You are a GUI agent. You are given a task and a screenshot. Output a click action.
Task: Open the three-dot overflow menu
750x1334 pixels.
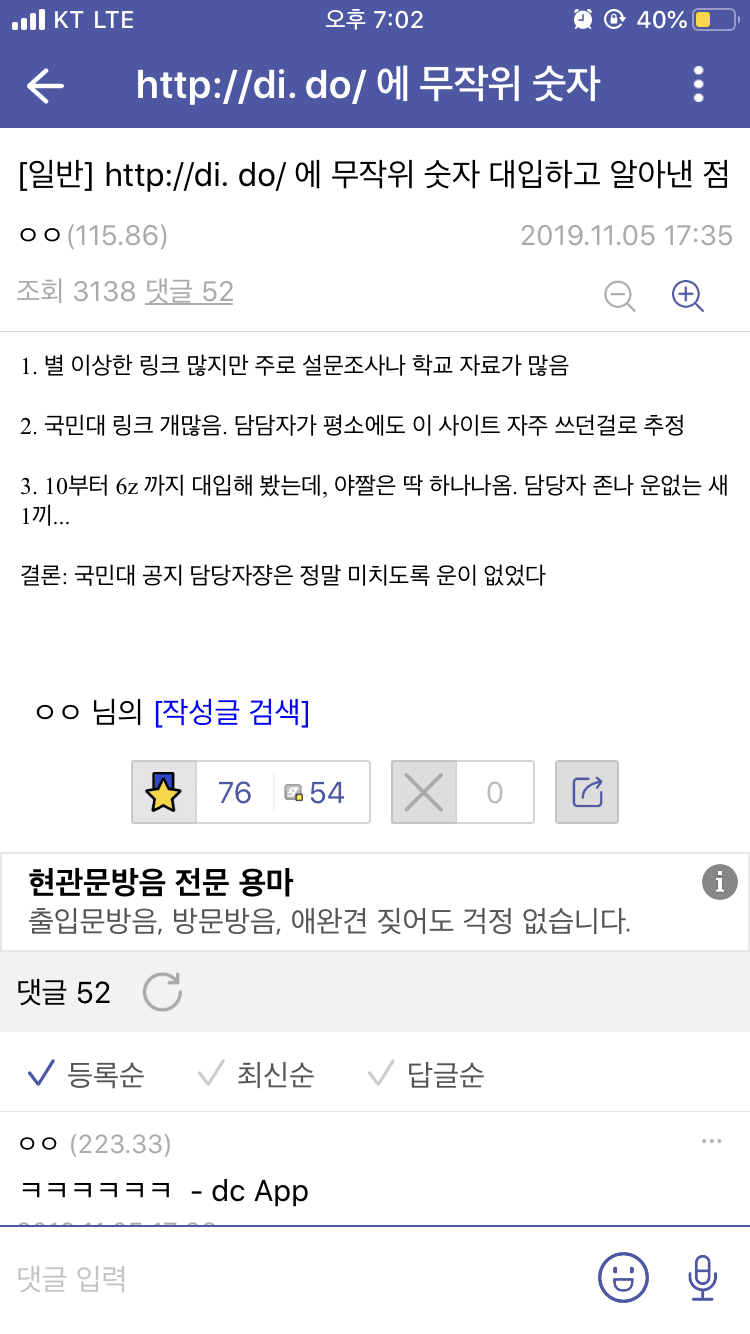(x=699, y=85)
